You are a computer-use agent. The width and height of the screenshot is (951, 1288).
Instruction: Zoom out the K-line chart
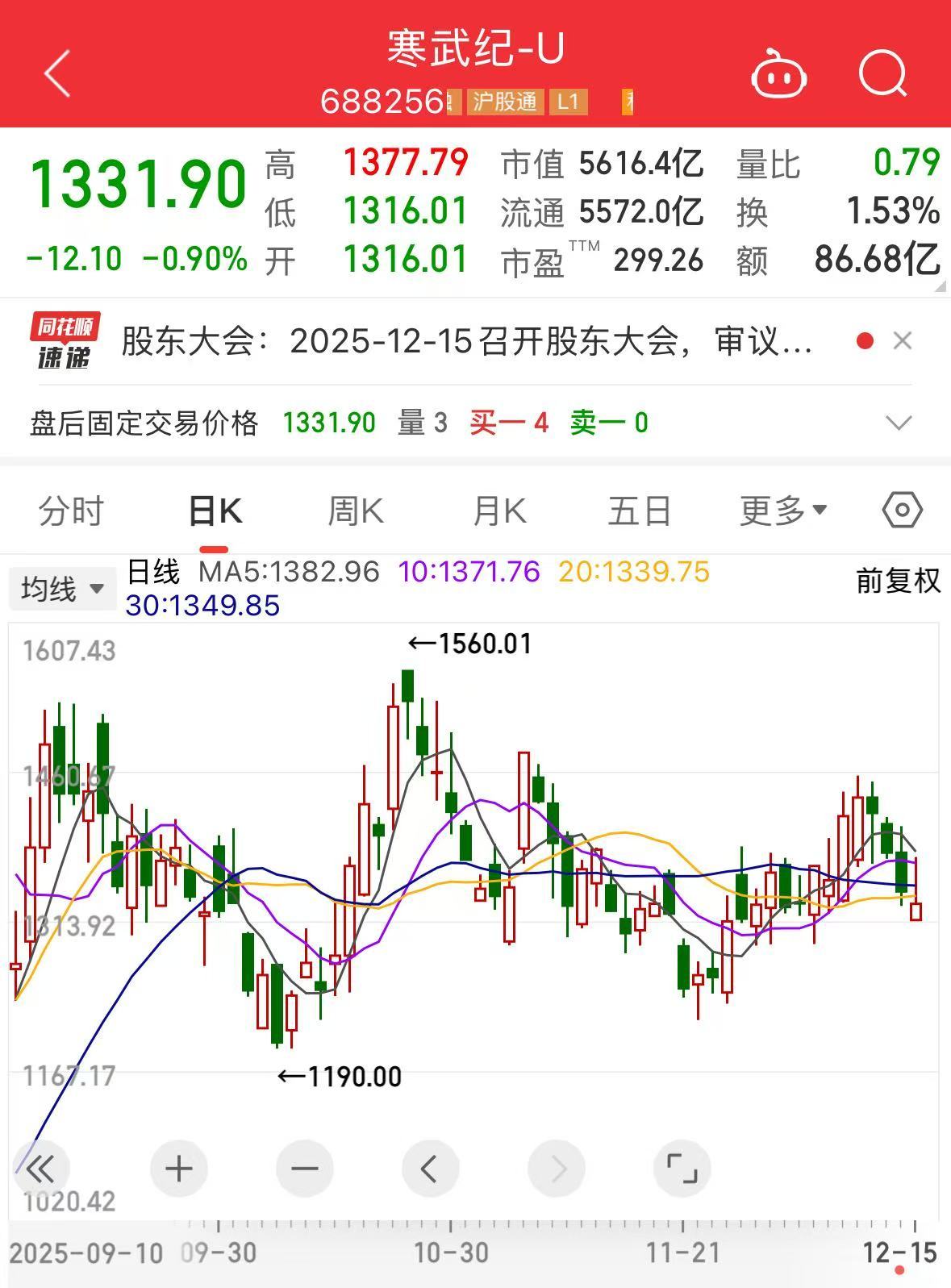304,1169
